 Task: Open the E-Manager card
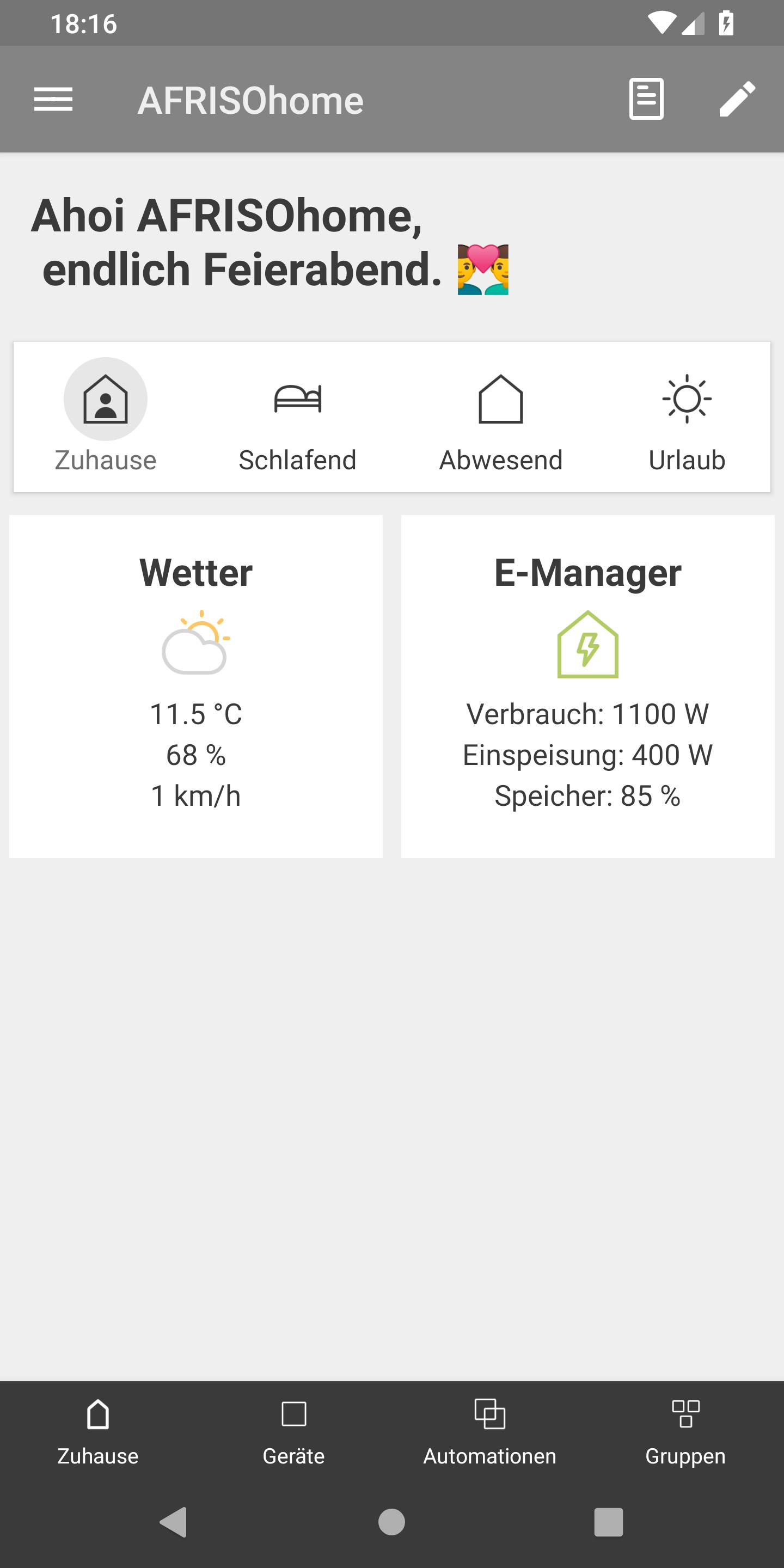point(587,686)
